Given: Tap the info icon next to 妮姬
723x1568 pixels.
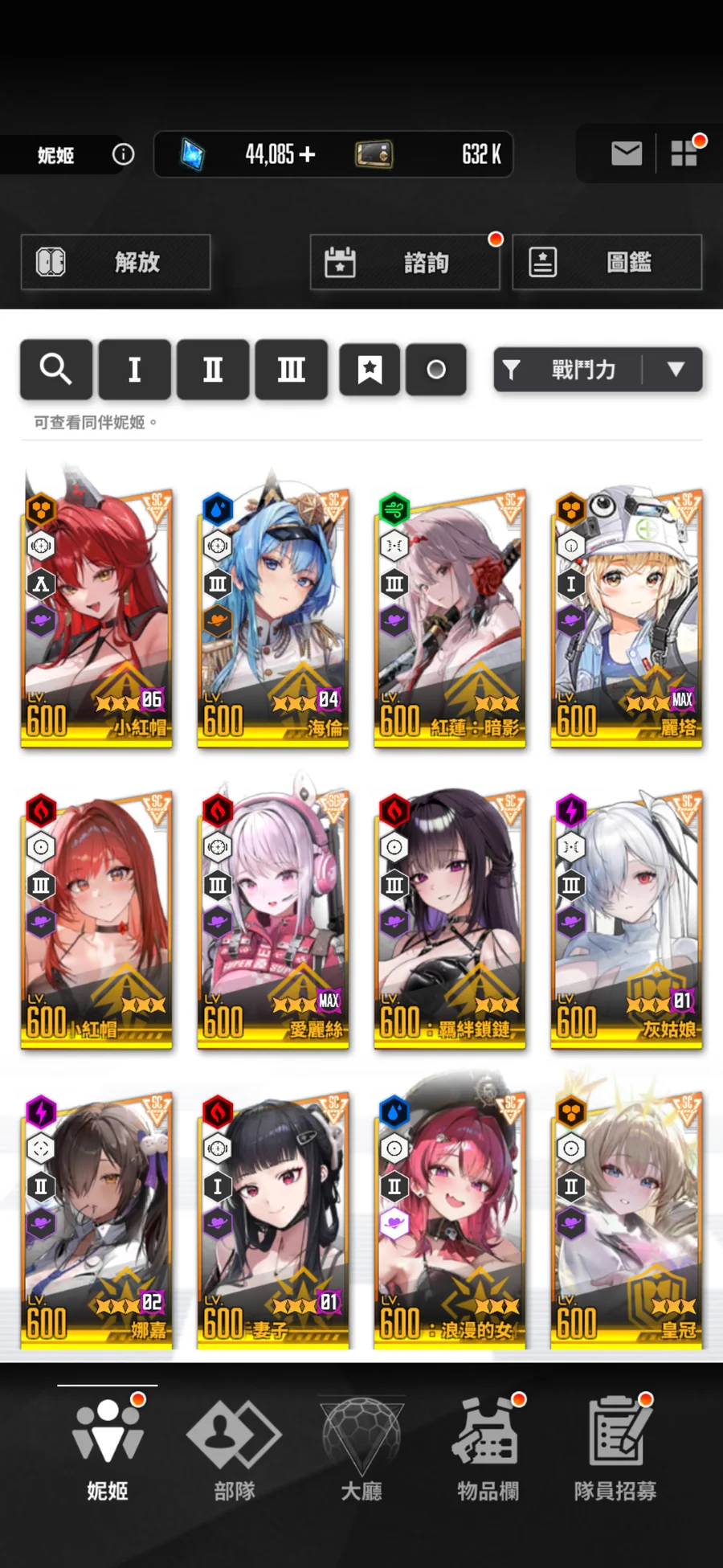Looking at the screenshot, I should click(x=123, y=154).
